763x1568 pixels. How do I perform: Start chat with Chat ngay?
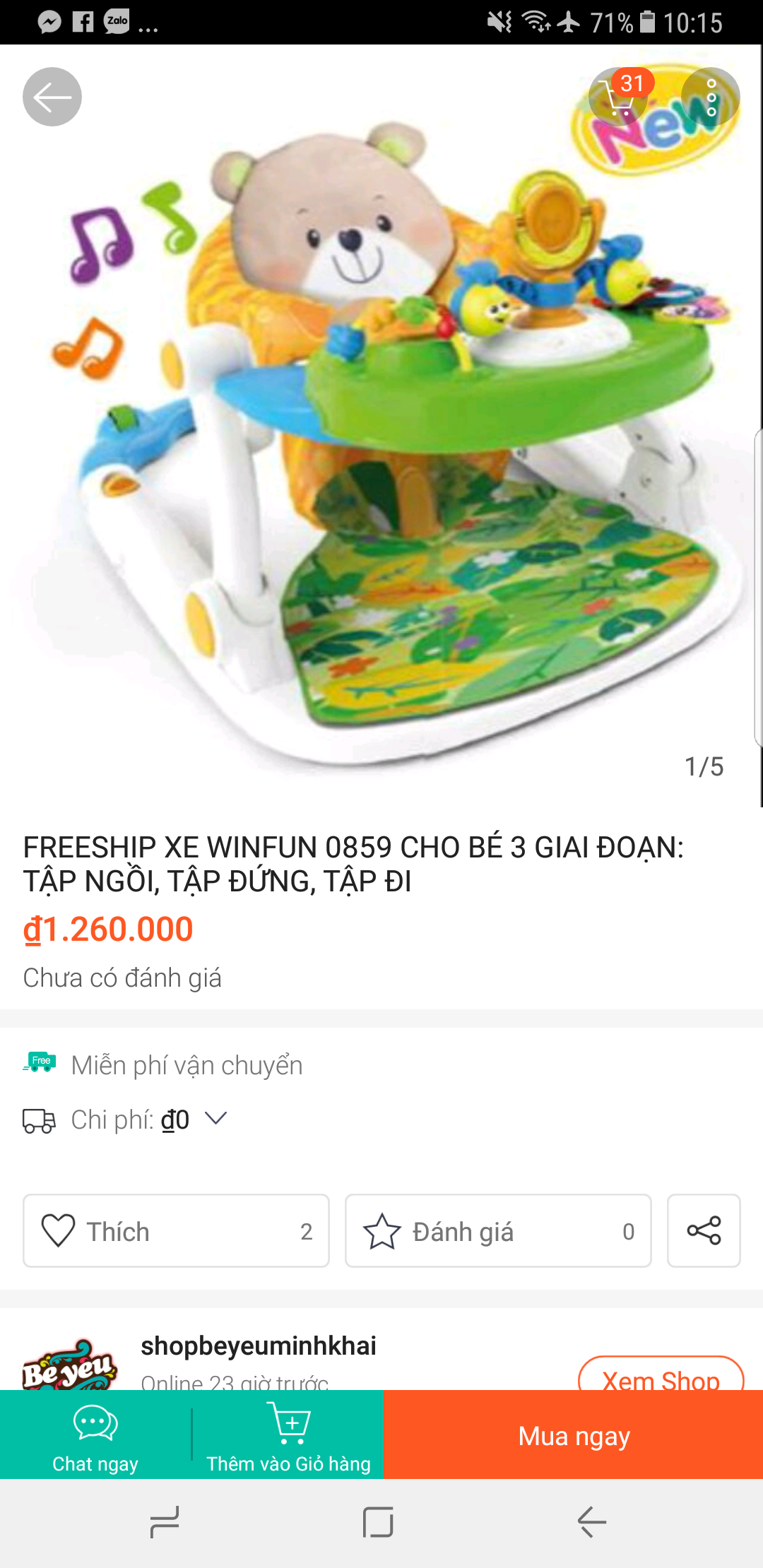[95, 1435]
